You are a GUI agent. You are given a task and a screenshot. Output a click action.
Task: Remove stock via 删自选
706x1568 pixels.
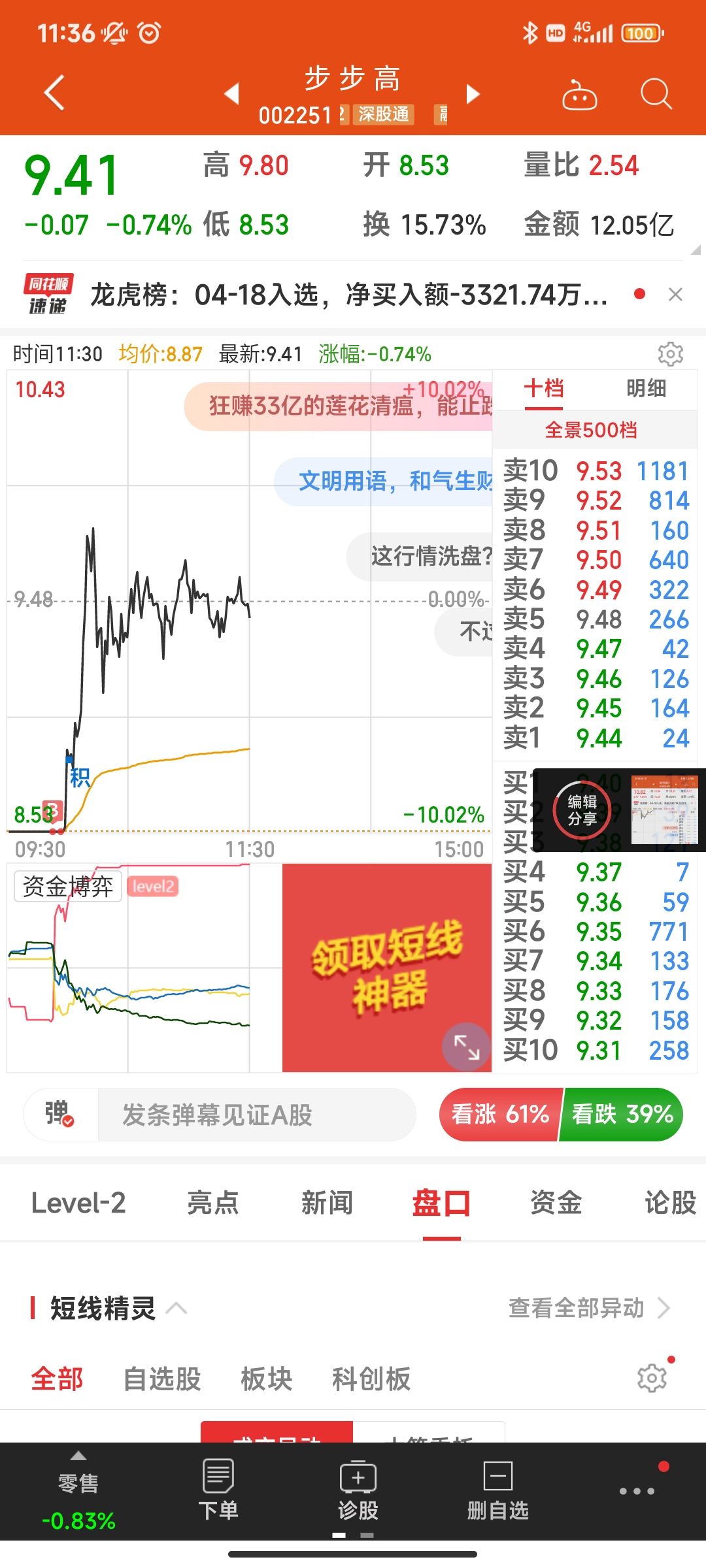497,1490
